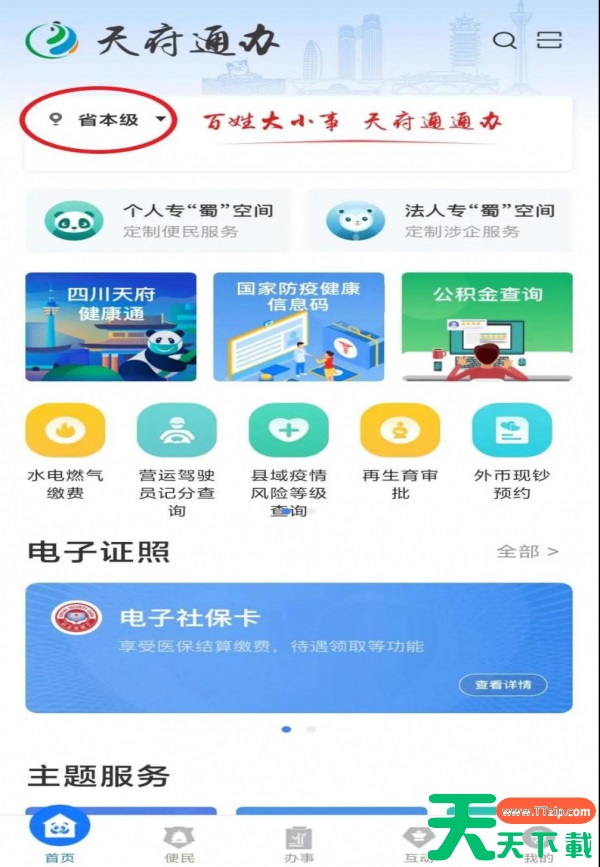Open 四川天府健康通 tile

111,327
